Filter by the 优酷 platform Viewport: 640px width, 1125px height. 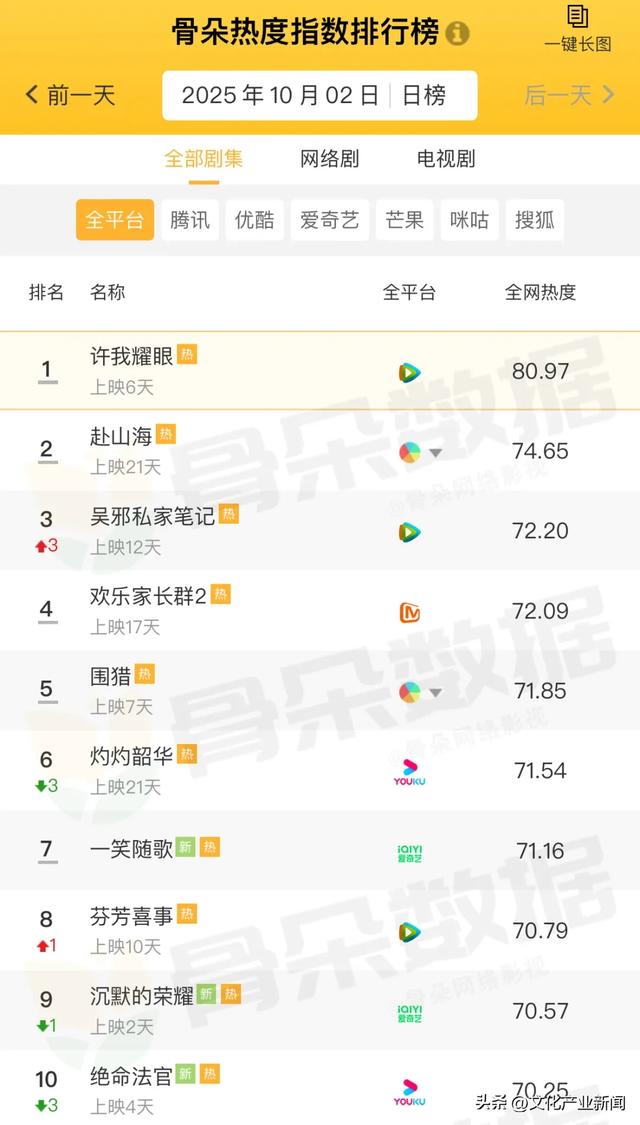254,220
